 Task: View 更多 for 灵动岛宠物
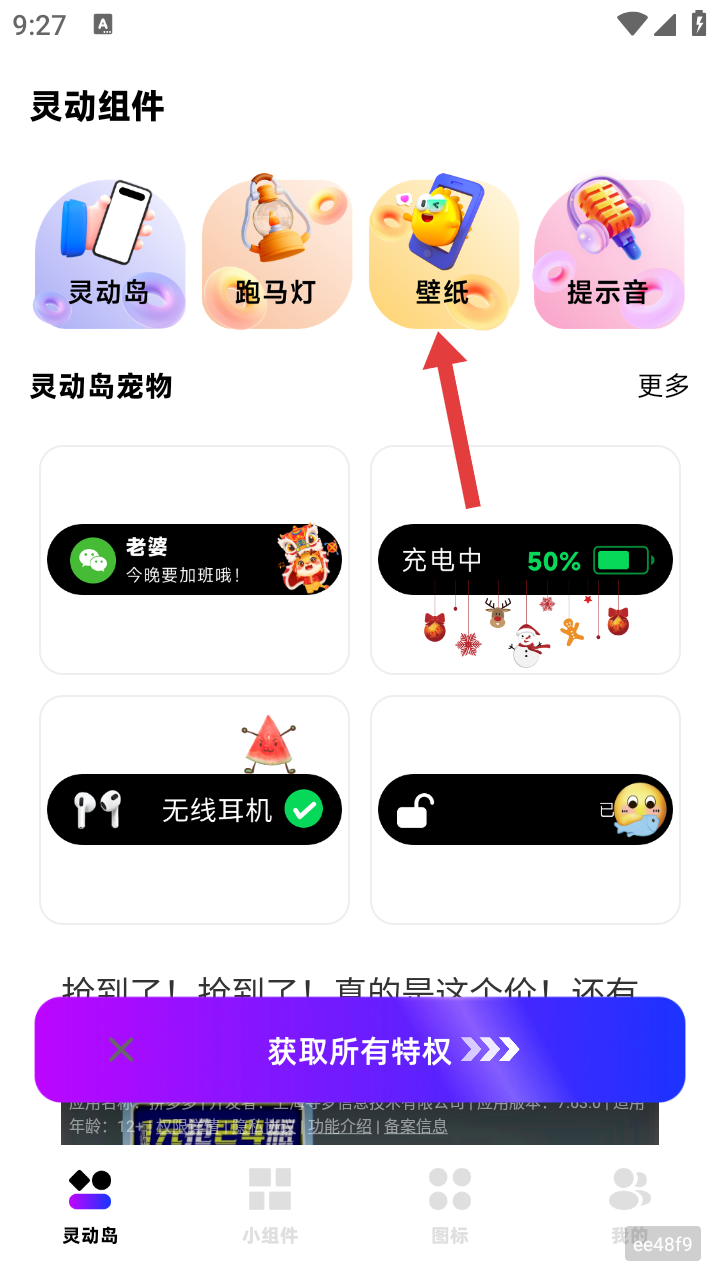pos(663,386)
